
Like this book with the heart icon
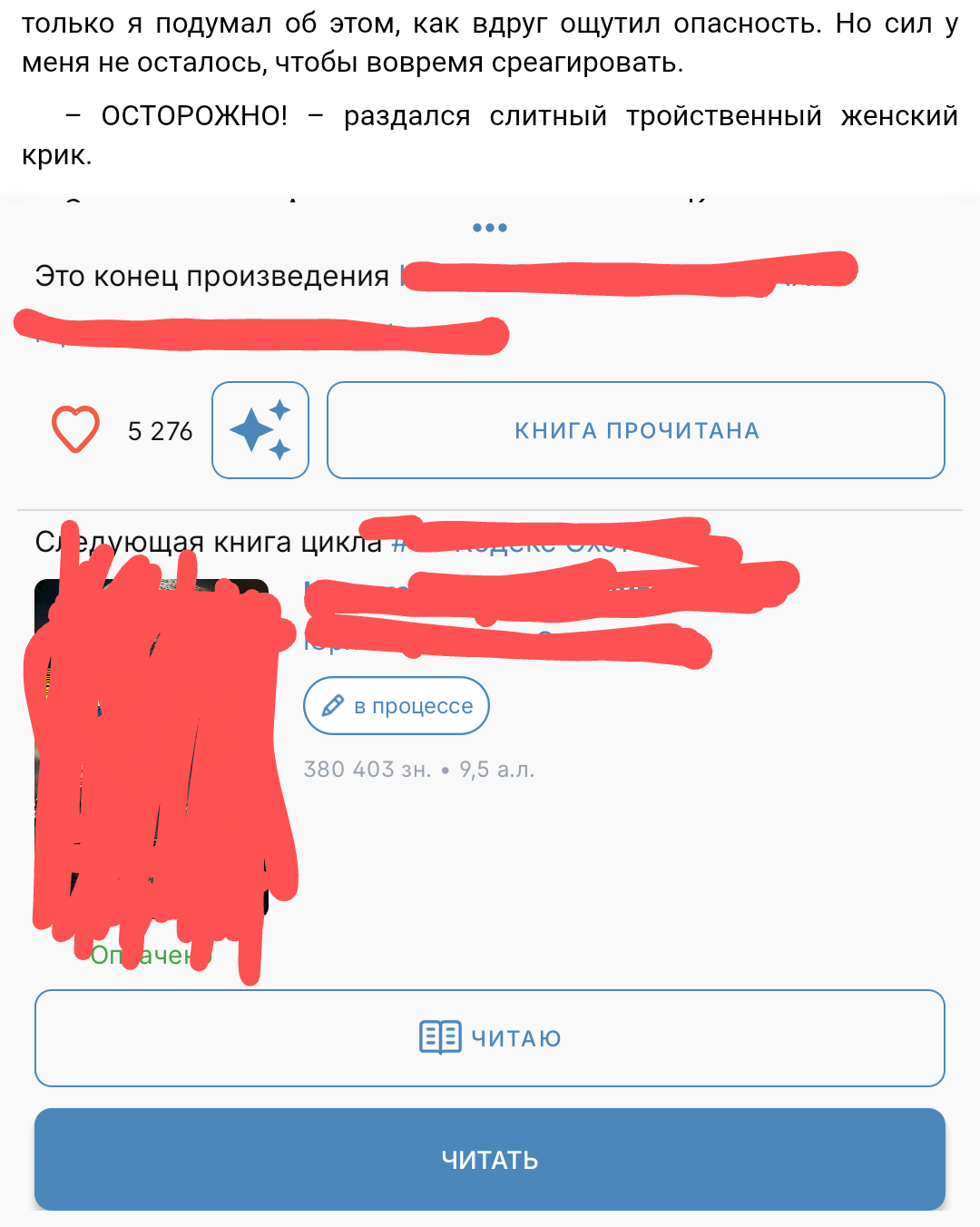tap(75, 429)
